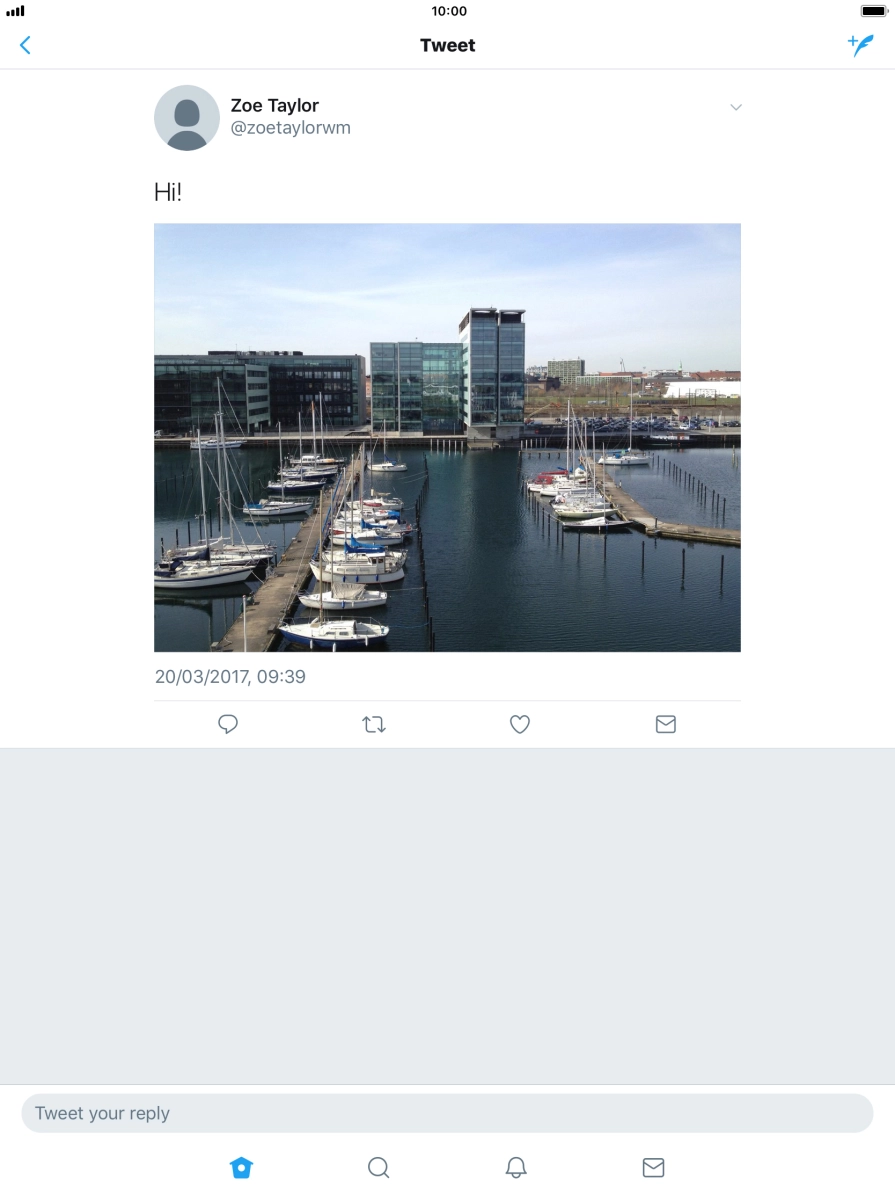Tap the Tweet your reply field
This screenshot has height=1194, width=895.
tap(447, 1113)
